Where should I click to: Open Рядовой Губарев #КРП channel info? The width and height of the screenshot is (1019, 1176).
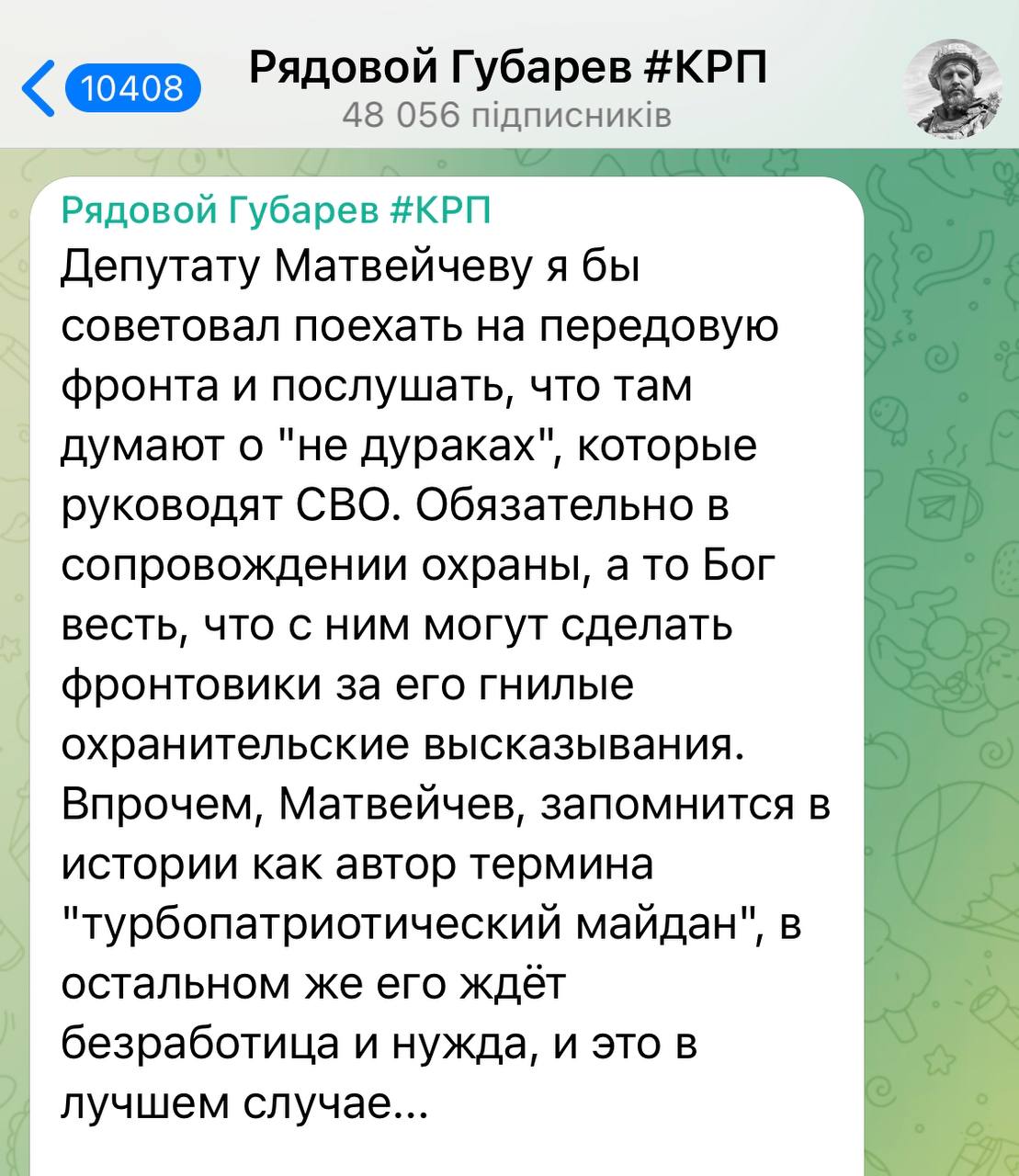[507, 68]
